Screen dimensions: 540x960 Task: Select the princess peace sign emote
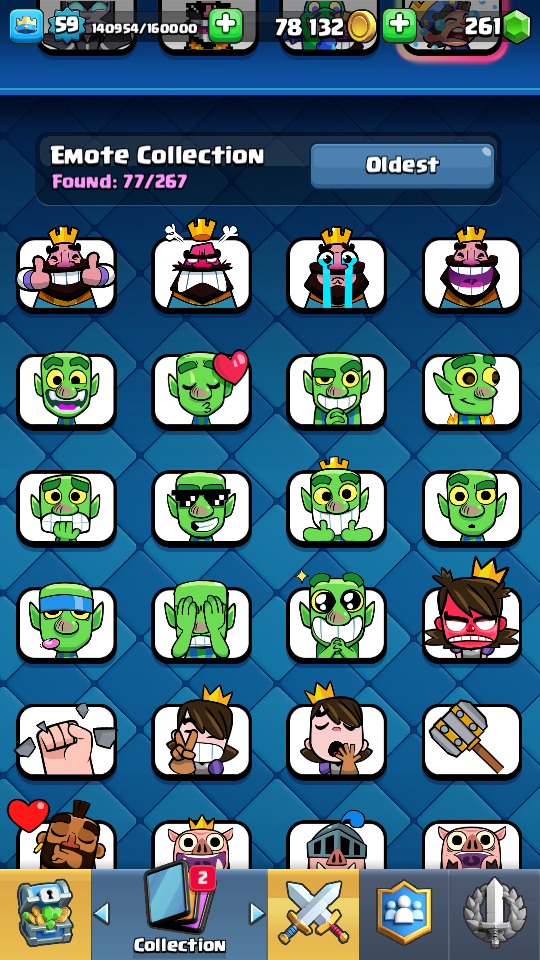tap(201, 735)
